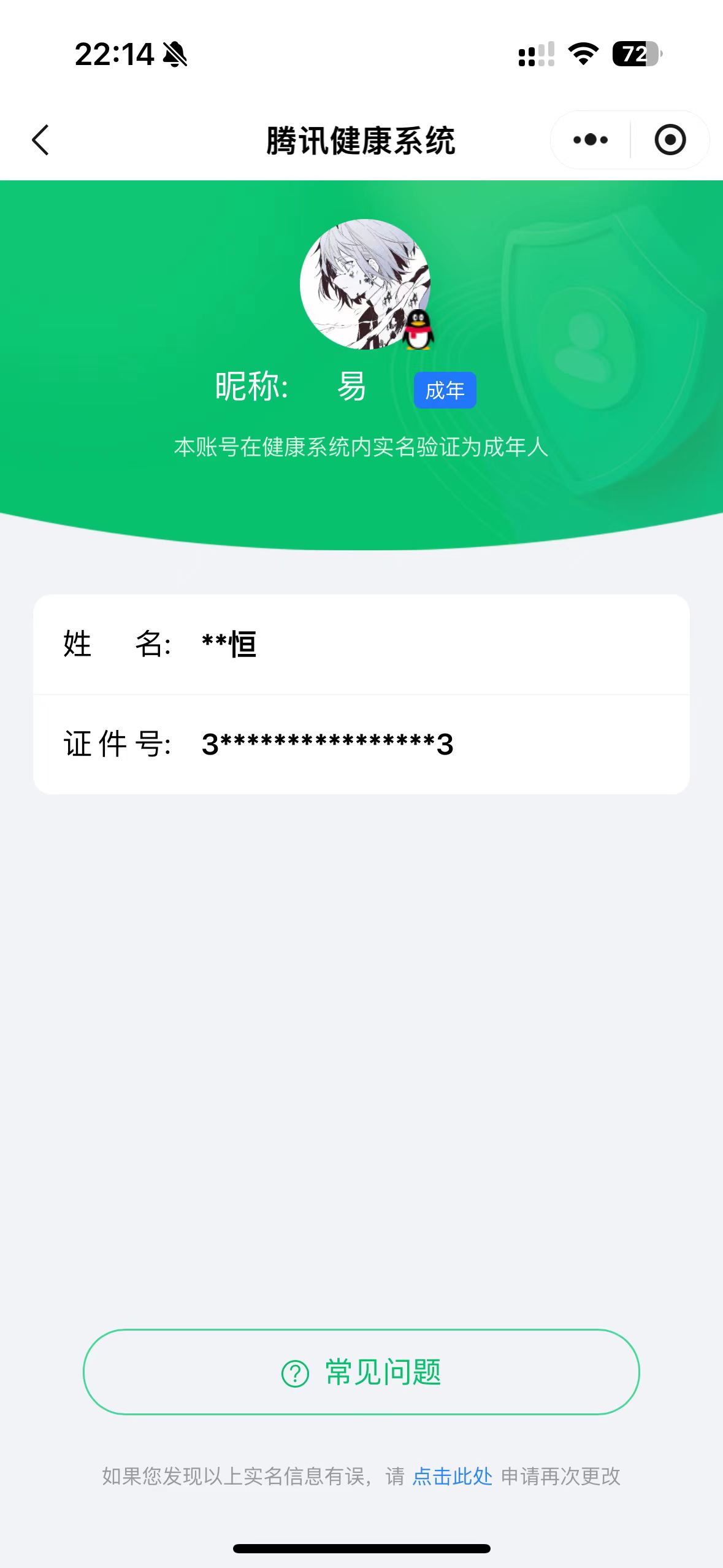This screenshot has width=723, height=1568.
Task: Open the 常见问题 FAQ button
Action: click(x=361, y=1372)
